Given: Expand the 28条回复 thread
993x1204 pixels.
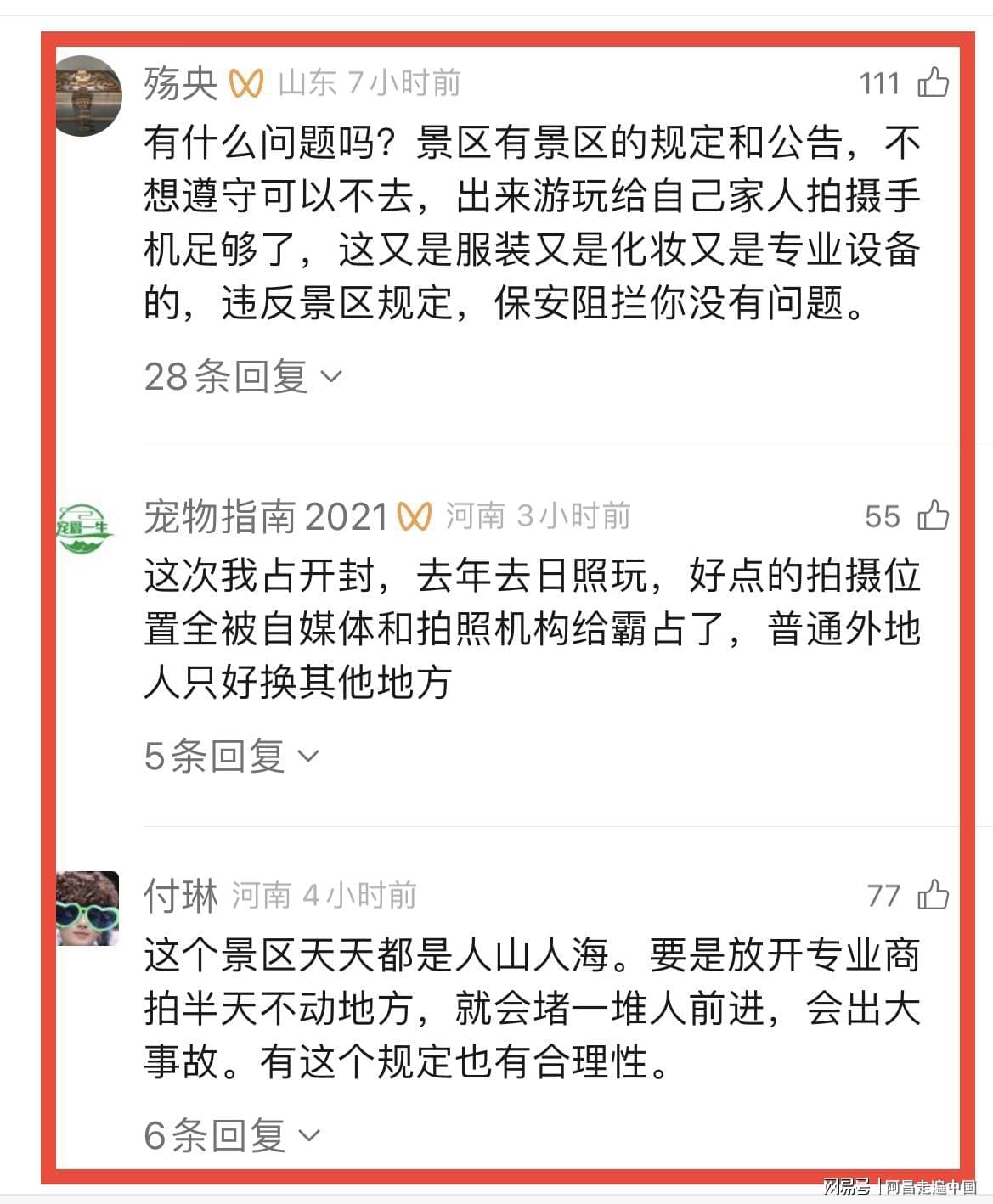Looking at the screenshot, I should (x=243, y=376).
